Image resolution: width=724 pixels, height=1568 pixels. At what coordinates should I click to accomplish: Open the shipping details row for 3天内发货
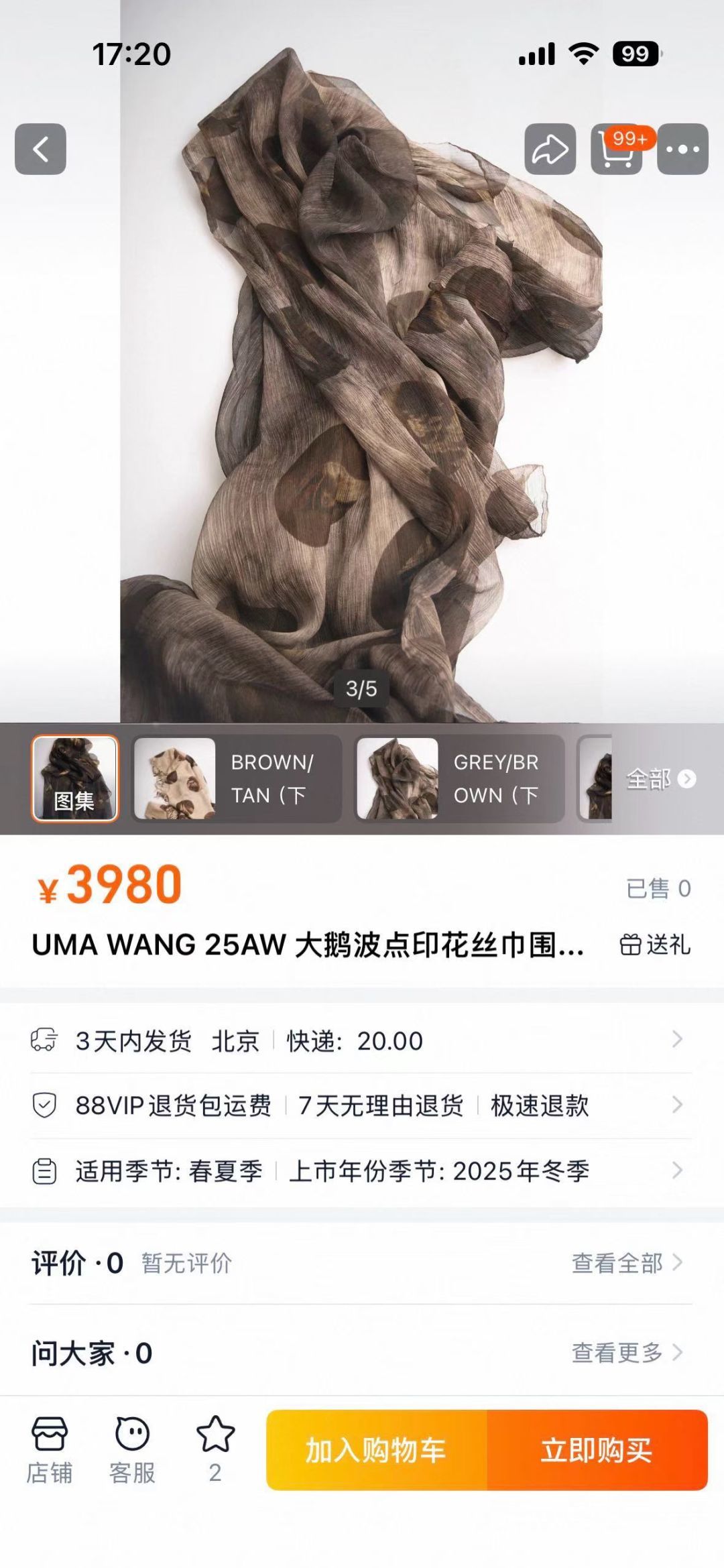(x=361, y=1040)
